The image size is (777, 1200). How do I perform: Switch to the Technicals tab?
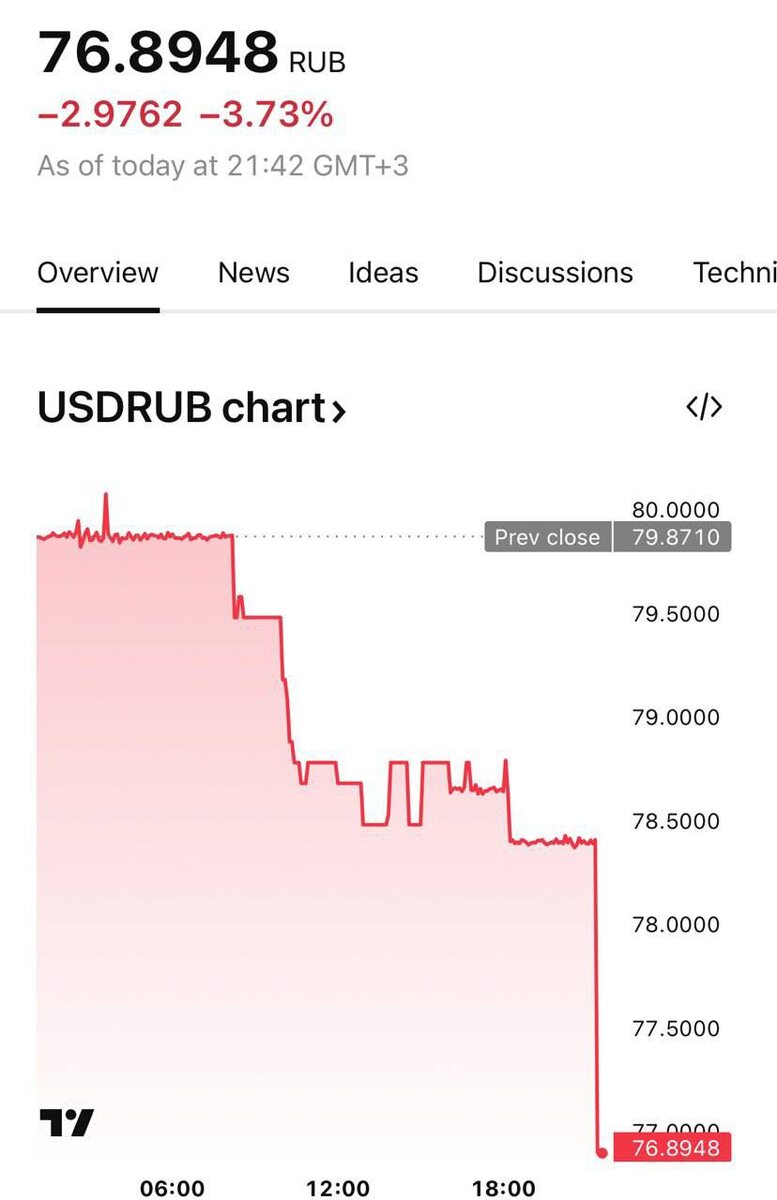[735, 273]
